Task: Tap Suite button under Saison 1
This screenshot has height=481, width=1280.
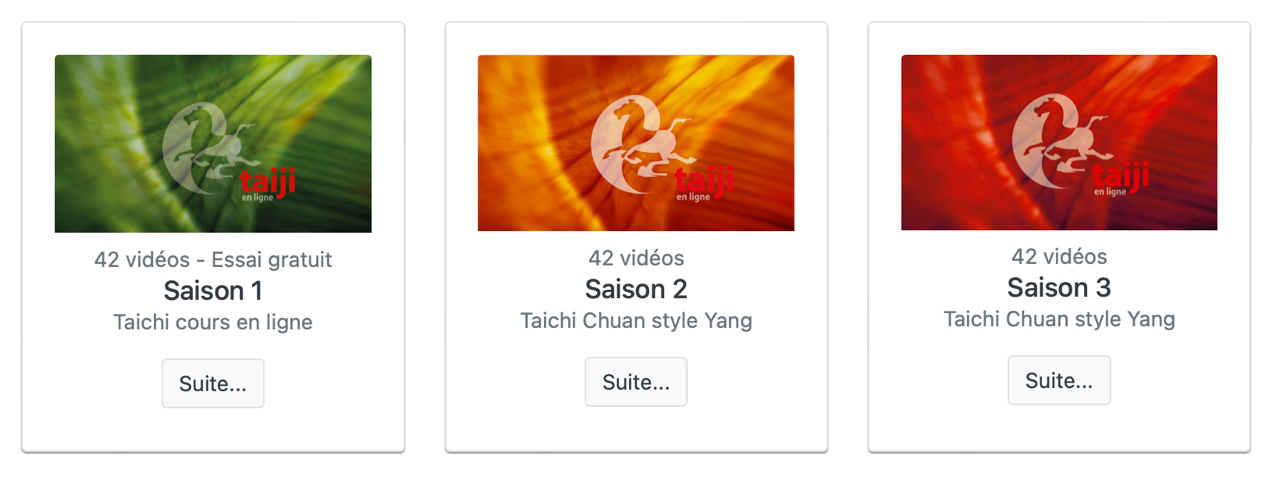Action: [x=213, y=384]
